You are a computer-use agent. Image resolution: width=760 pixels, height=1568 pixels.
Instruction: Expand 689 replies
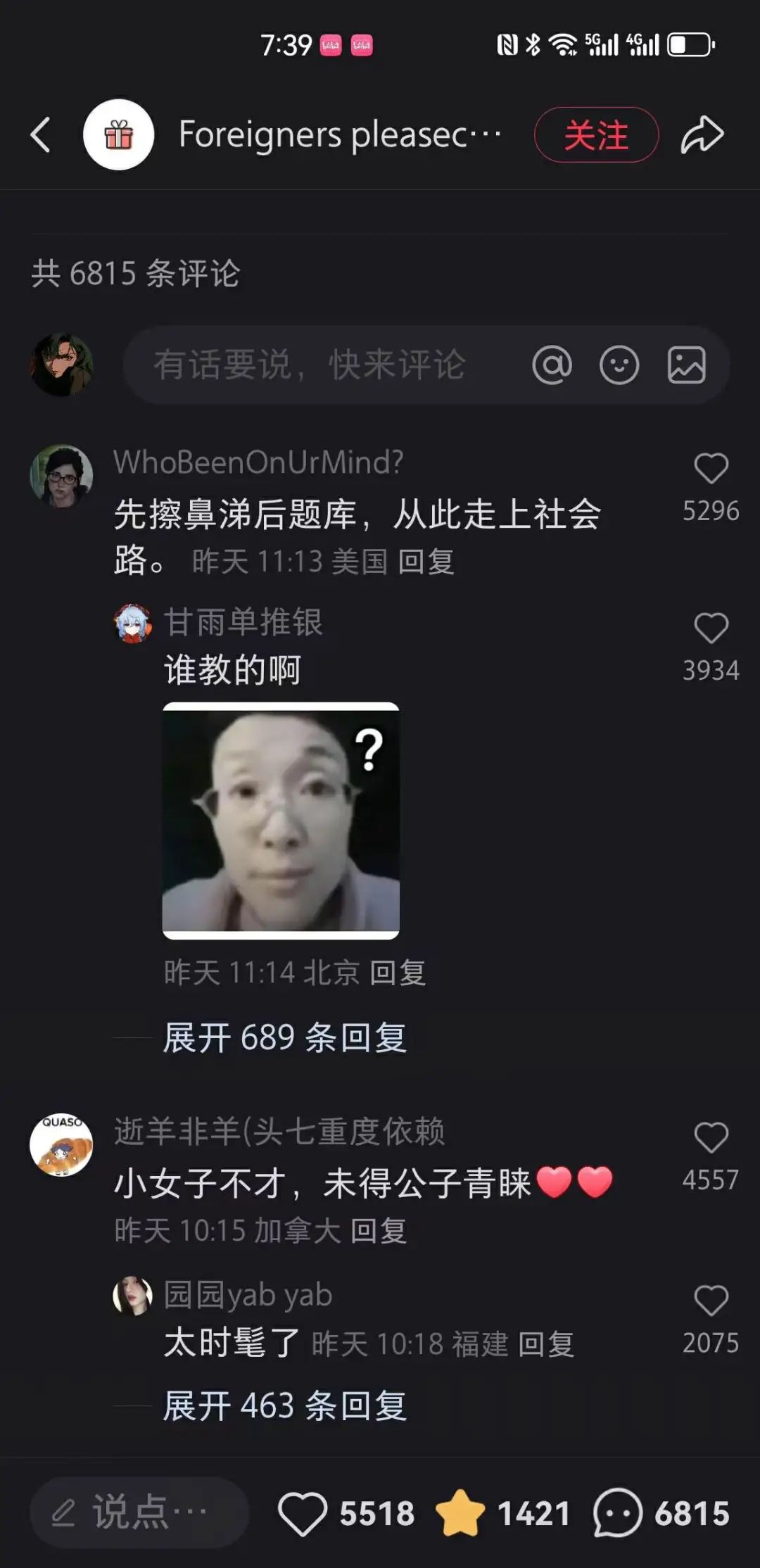click(x=285, y=1037)
